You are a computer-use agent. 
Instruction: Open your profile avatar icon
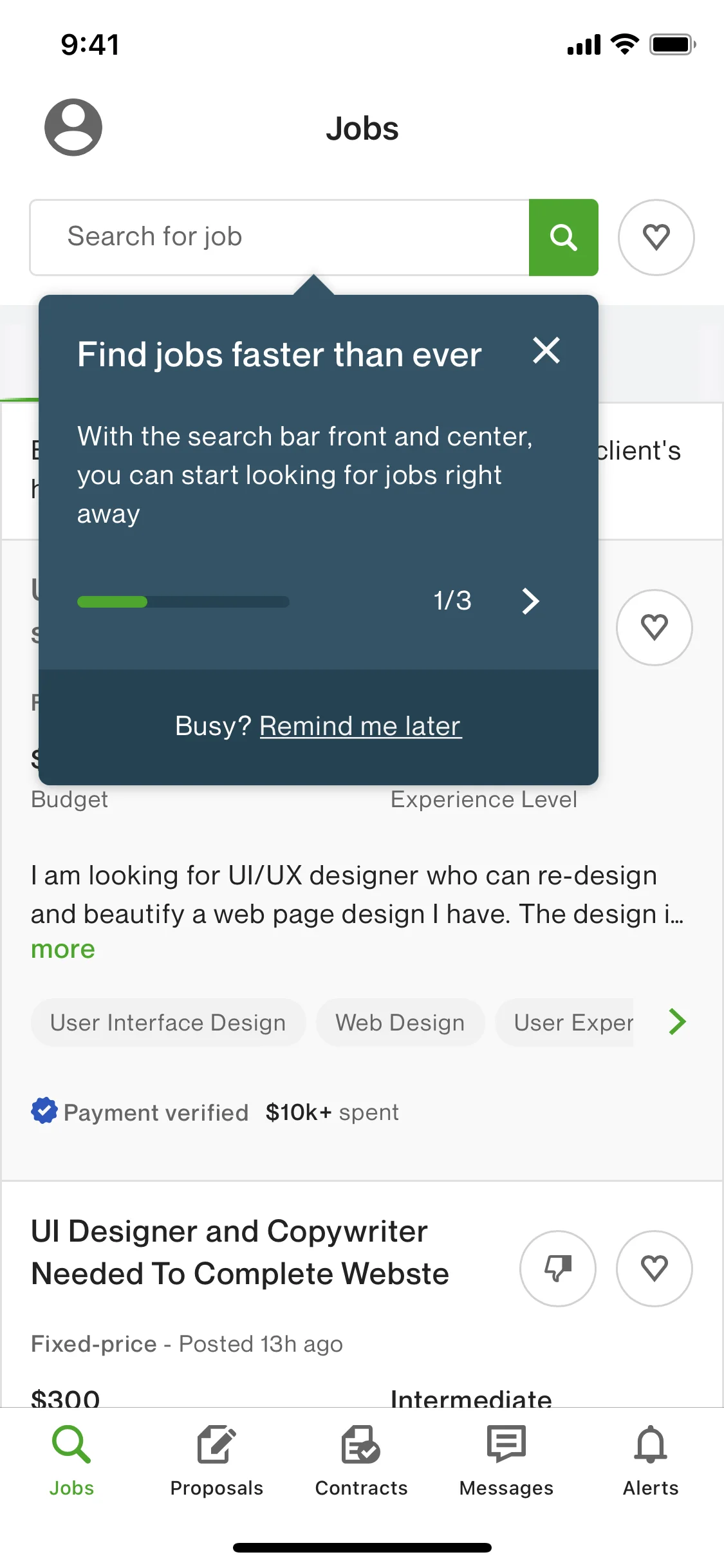73,127
